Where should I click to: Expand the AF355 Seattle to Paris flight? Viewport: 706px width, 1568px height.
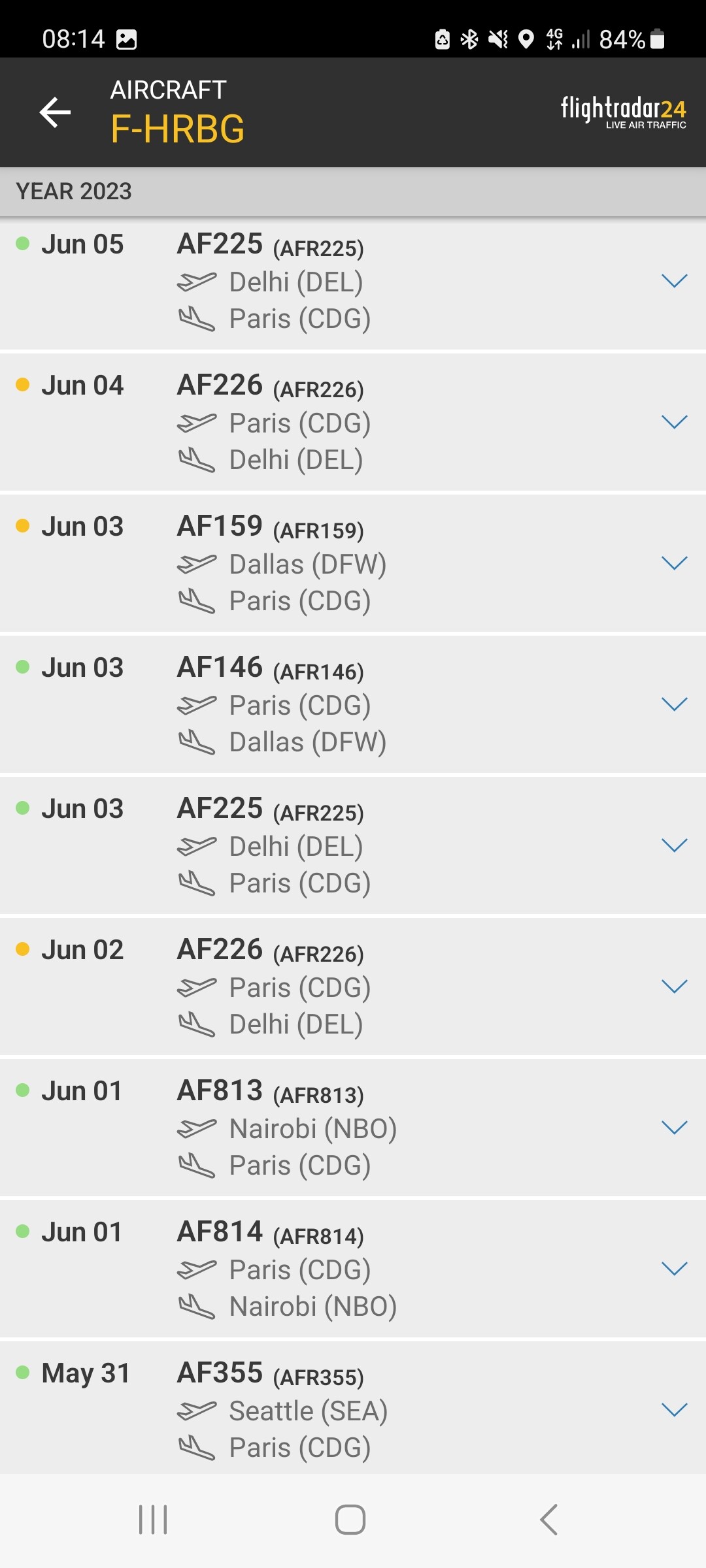674,1410
